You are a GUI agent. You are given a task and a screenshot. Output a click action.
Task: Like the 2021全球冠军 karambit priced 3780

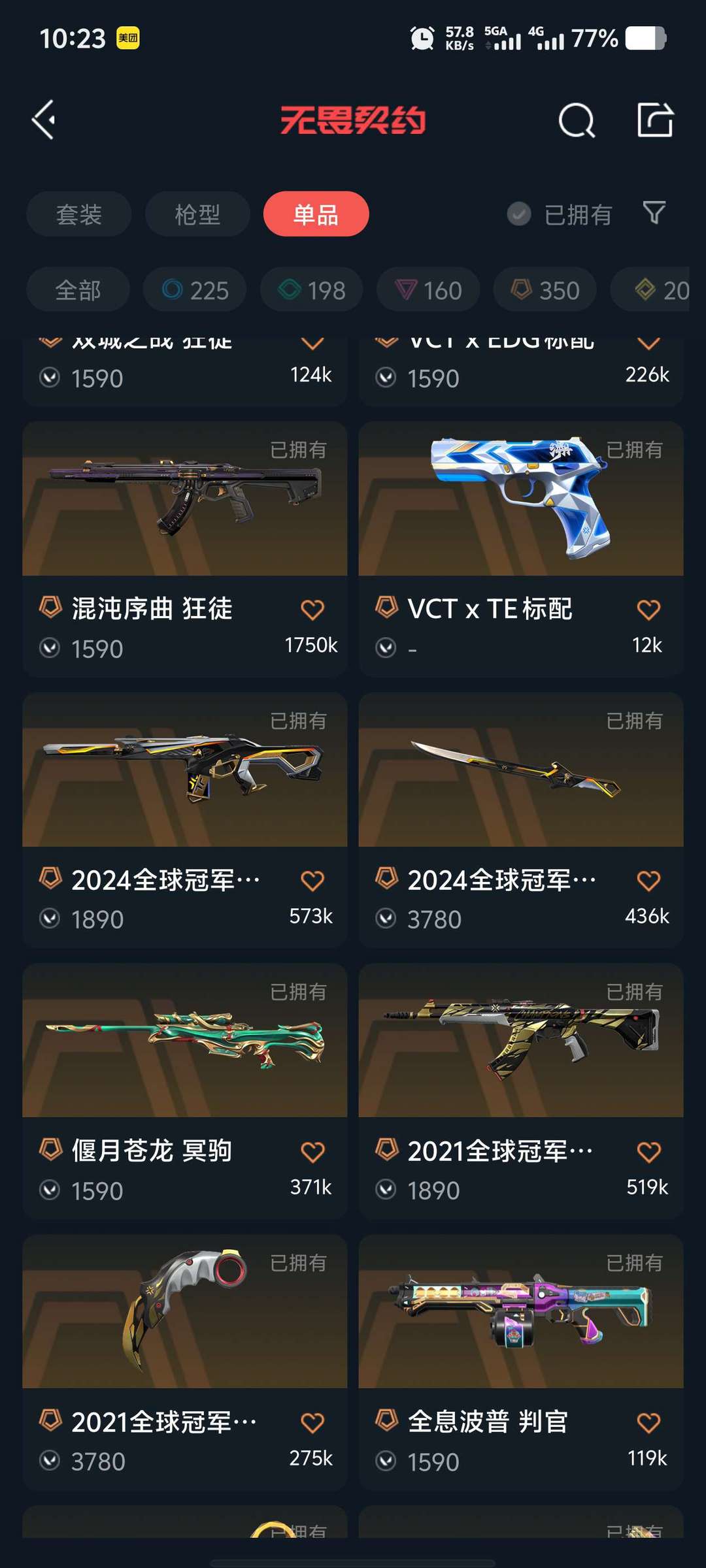click(312, 1423)
